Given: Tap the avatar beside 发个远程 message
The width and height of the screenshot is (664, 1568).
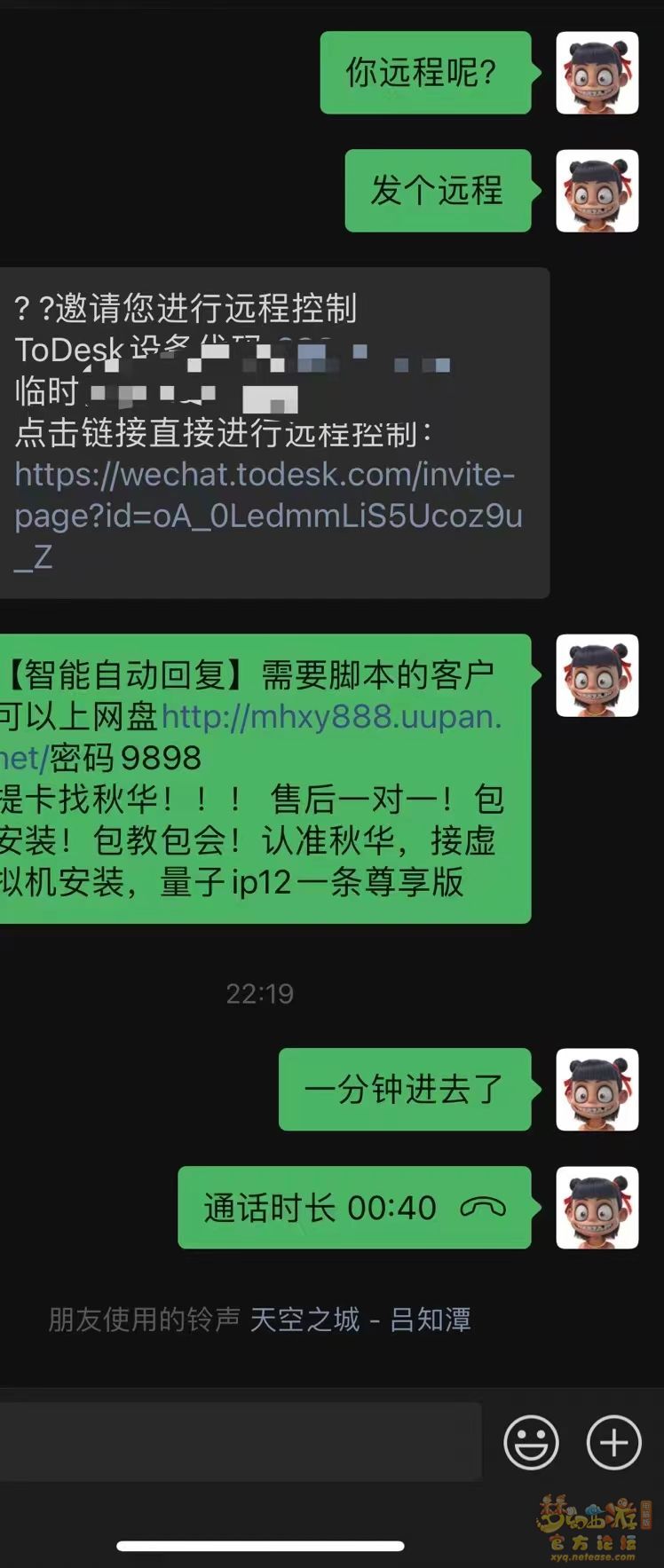Looking at the screenshot, I should click(x=597, y=191).
